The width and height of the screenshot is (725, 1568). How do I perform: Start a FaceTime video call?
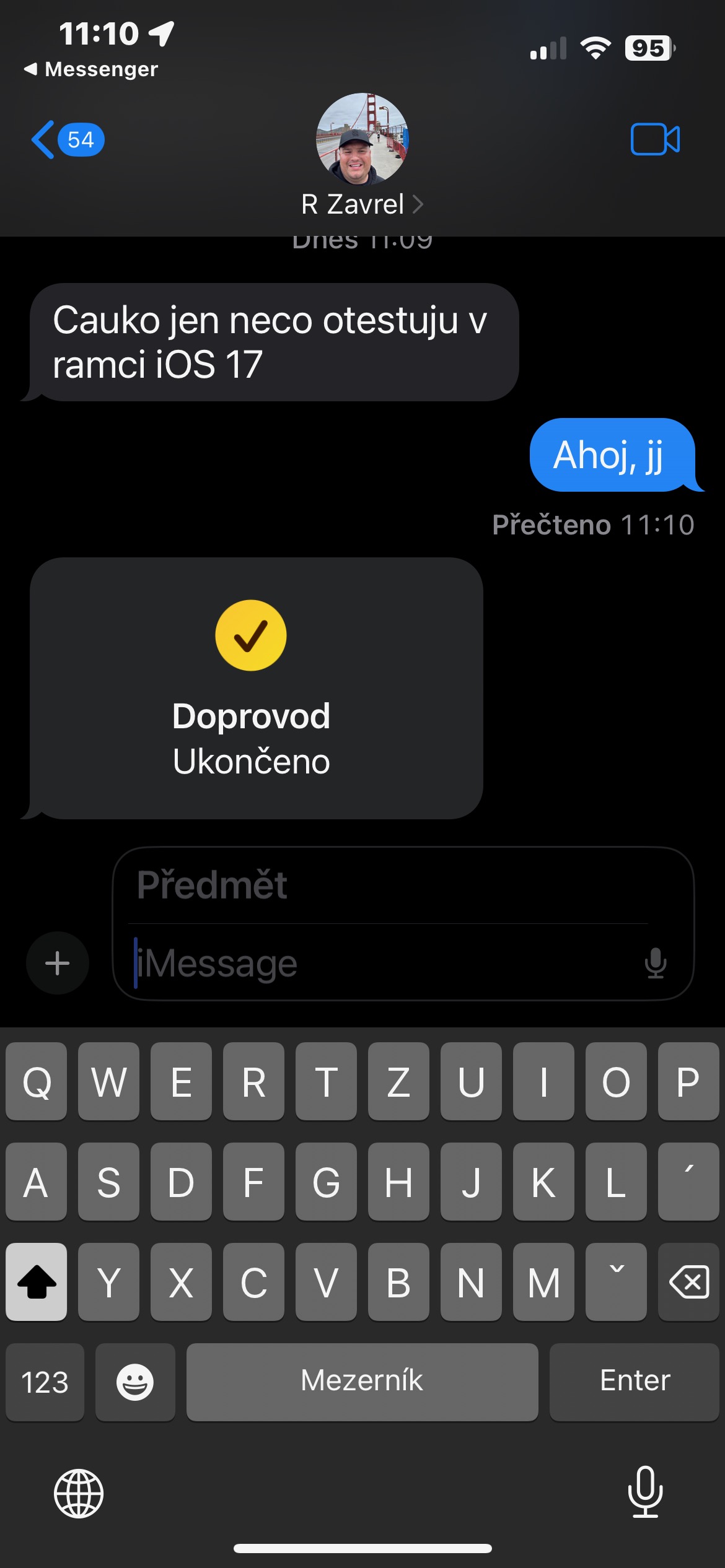pos(655,139)
